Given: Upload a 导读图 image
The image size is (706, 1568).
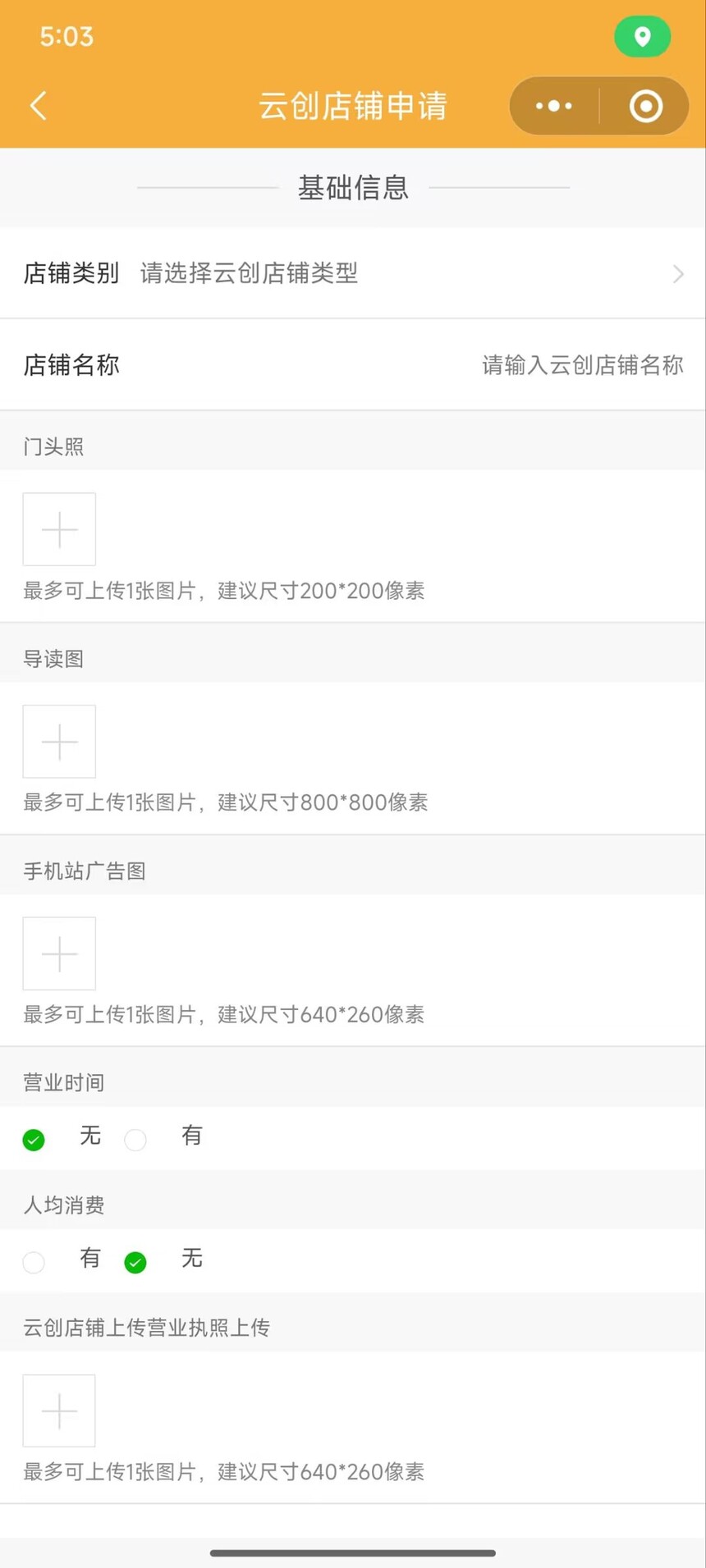Looking at the screenshot, I should pyautogui.click(x=59, y=742).
